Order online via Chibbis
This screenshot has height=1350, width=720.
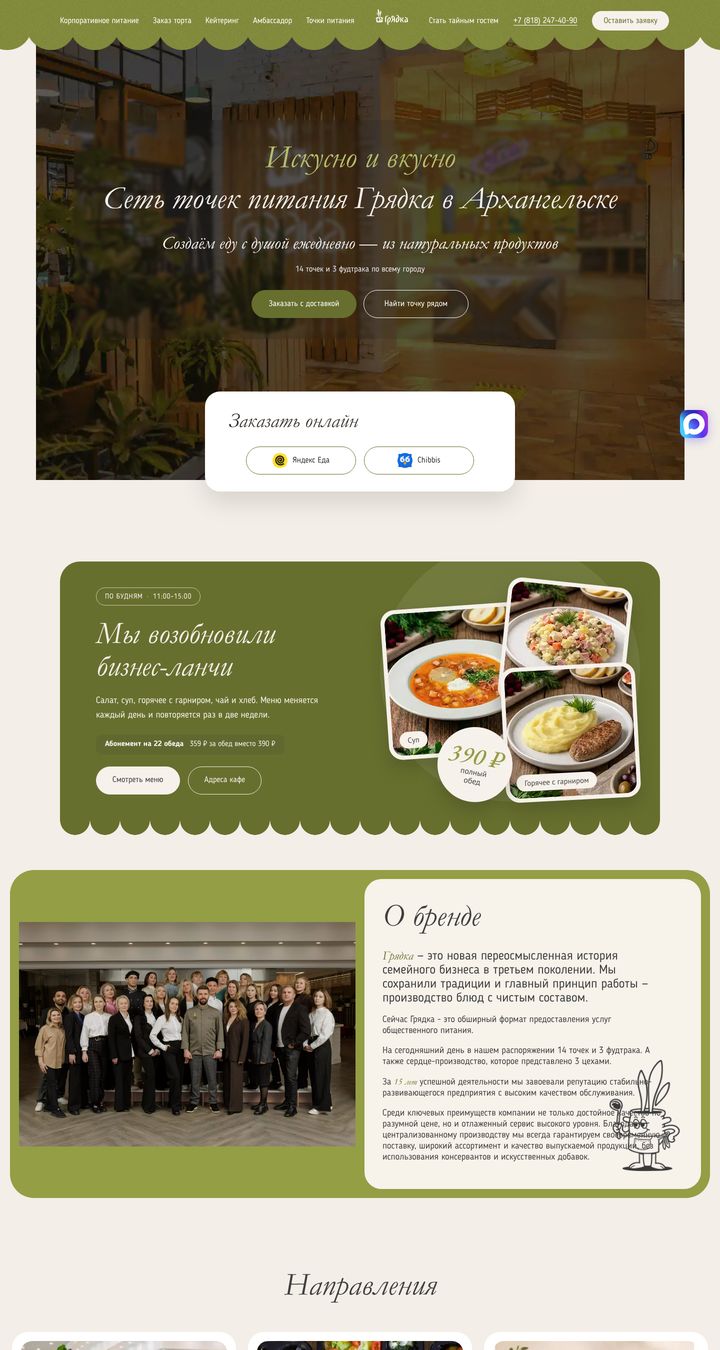coord(419,460)
